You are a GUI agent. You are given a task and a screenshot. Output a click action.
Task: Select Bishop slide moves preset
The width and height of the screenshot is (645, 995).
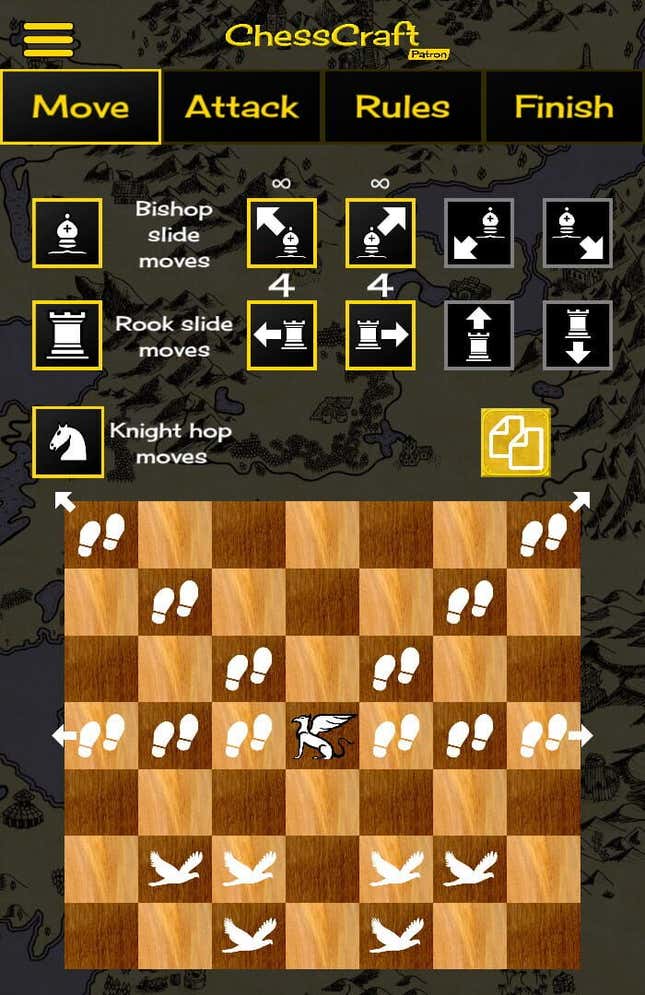point(67,233)
